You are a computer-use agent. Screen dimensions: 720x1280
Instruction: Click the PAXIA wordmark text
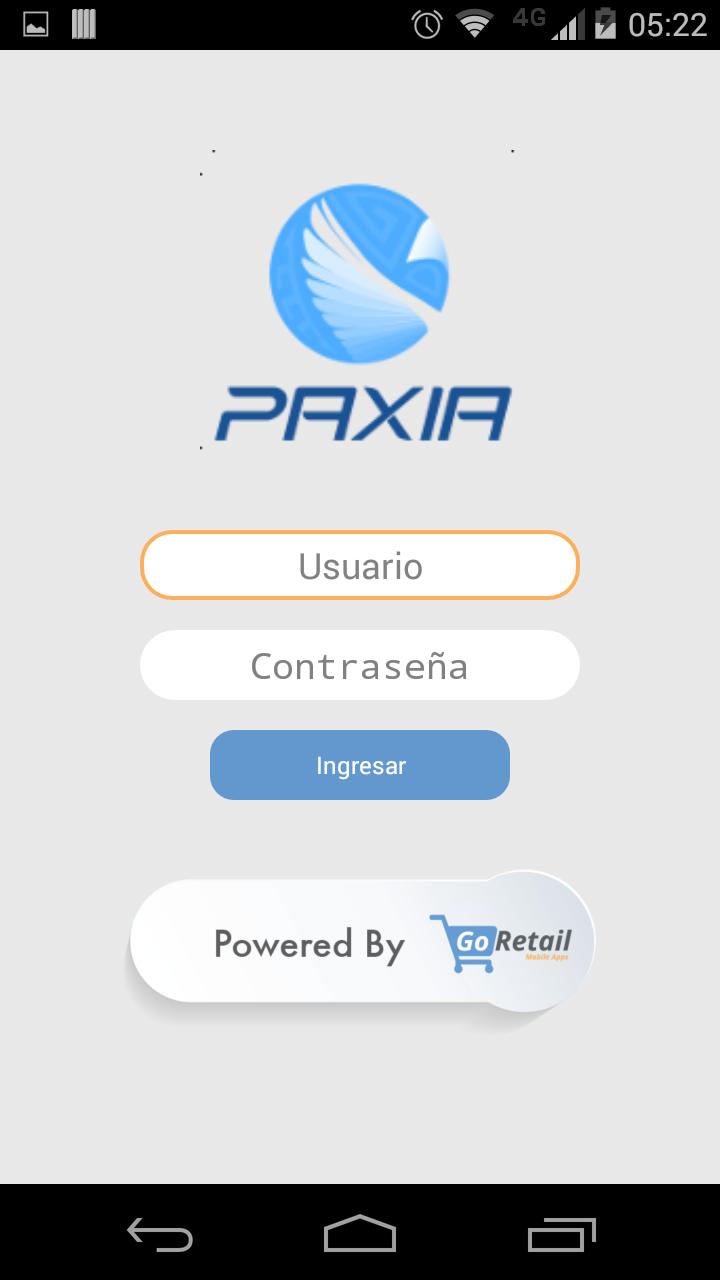pyautogui.click(x=359, y=410)
